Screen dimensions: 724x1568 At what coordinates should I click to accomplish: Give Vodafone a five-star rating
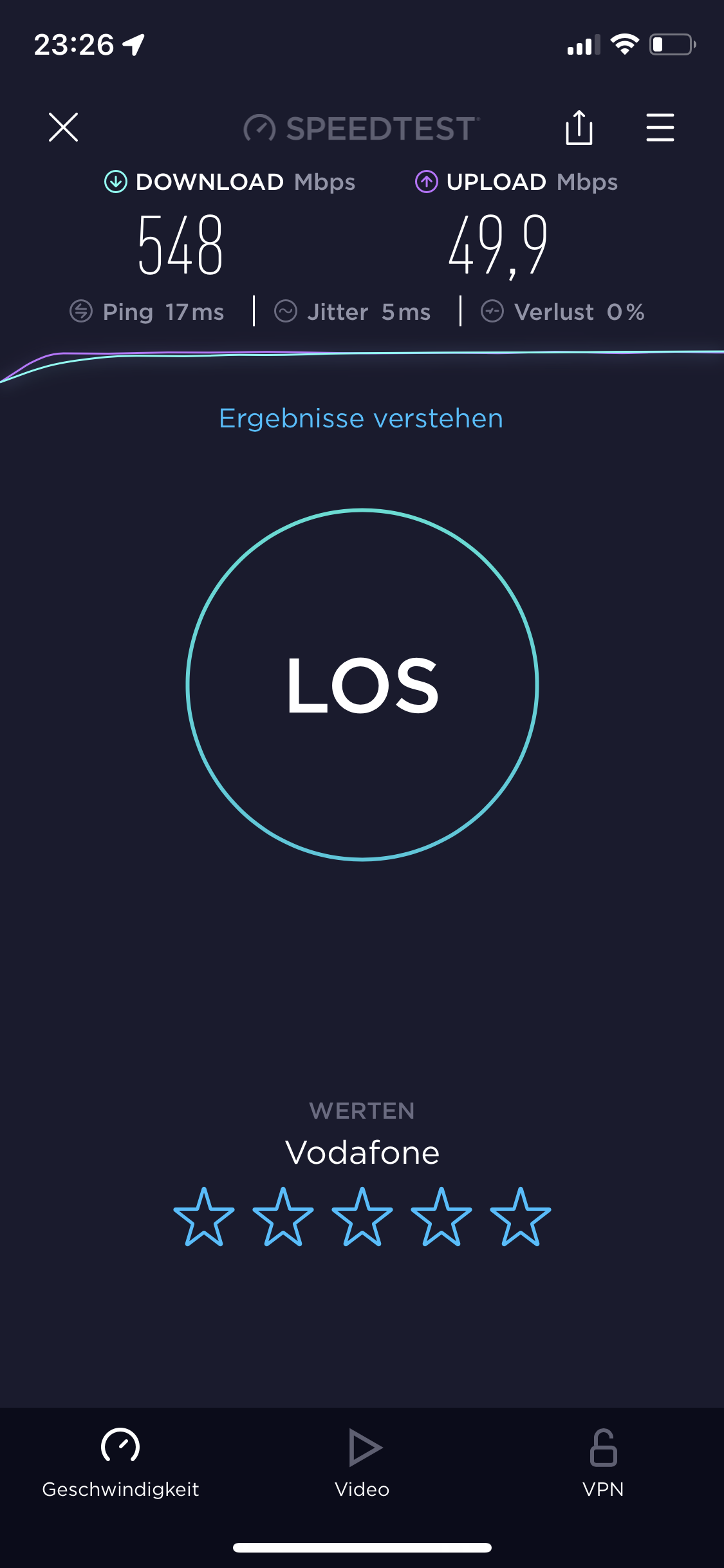click(x=520, y=1217)
